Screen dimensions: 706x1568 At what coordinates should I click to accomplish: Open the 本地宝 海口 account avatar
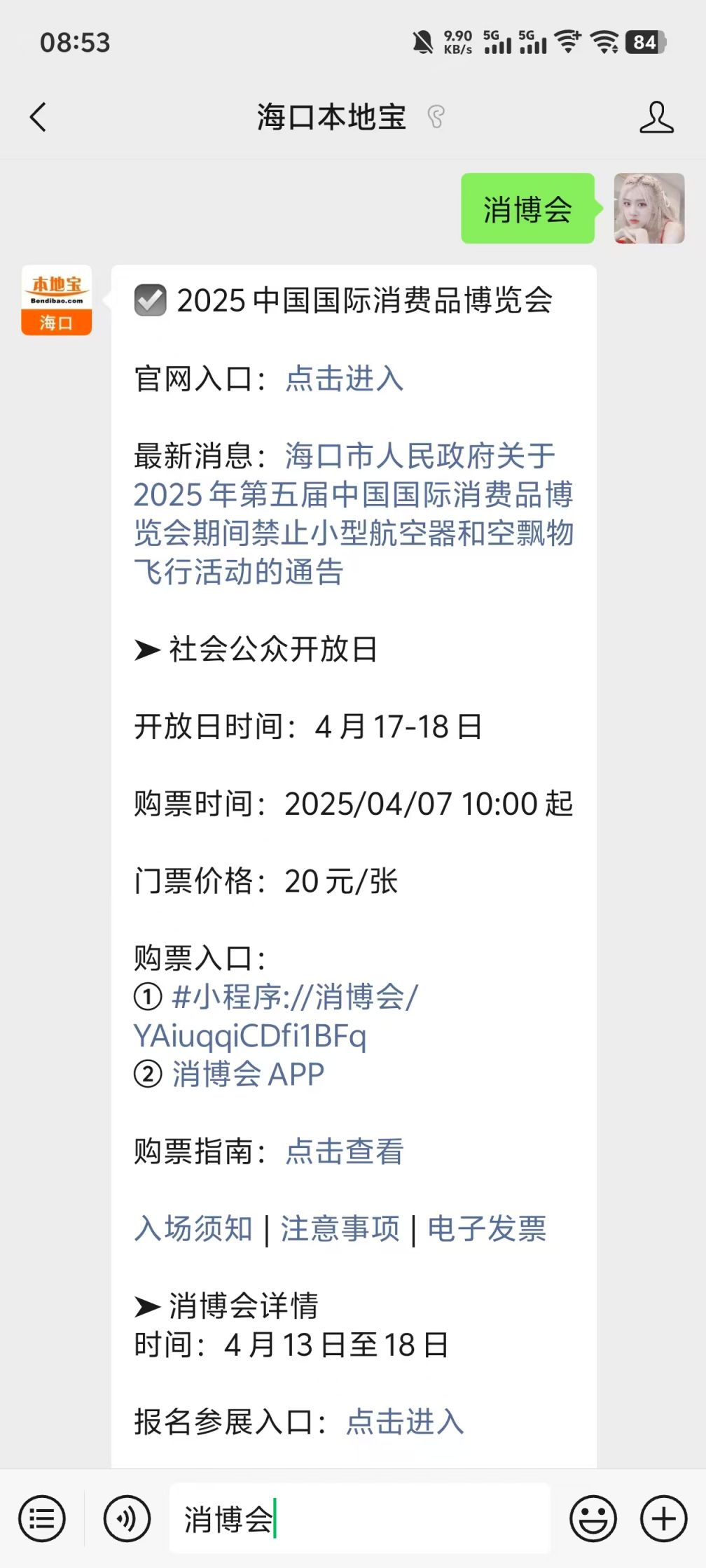(57, 300)
